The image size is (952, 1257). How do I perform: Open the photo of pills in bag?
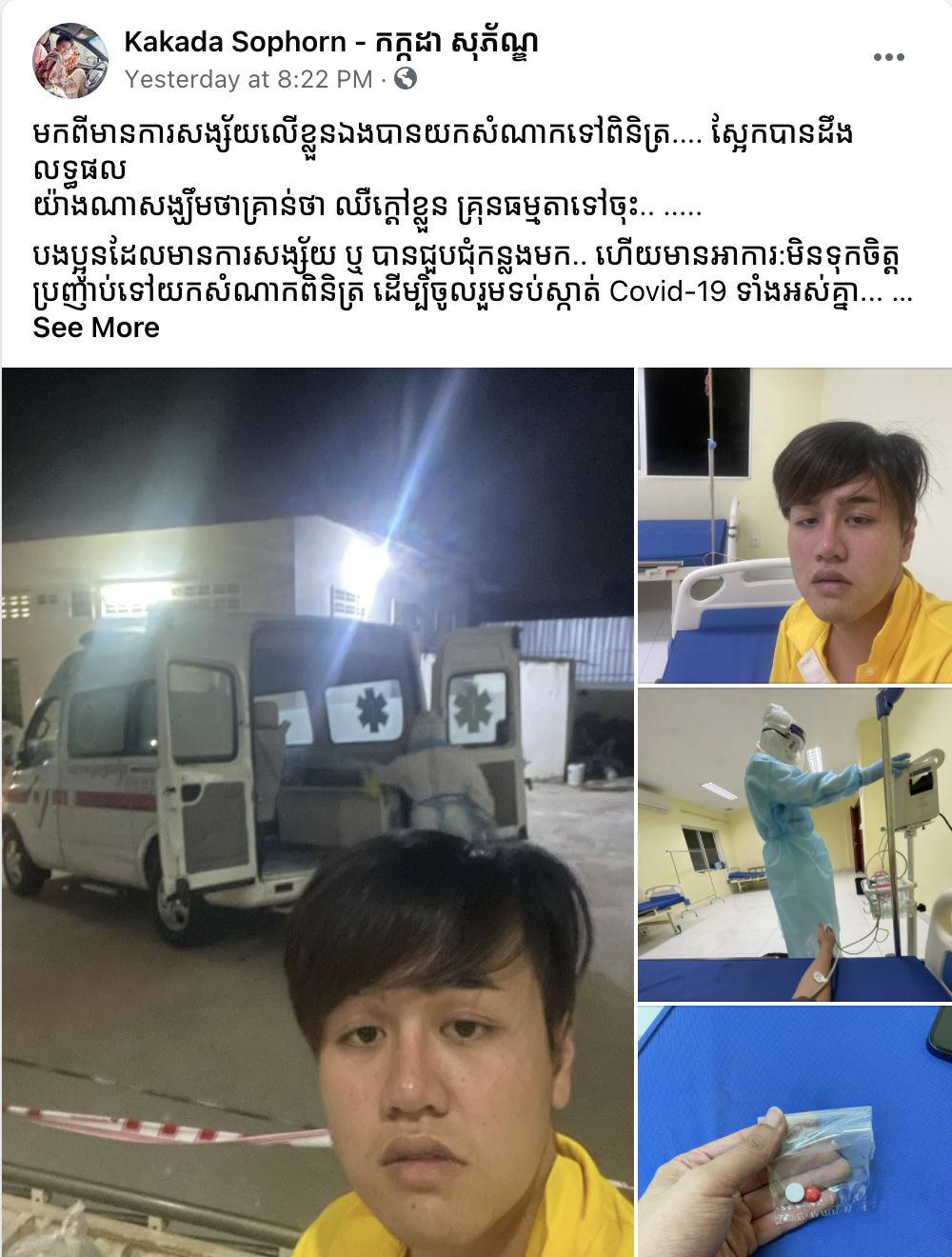(794, 1131)
